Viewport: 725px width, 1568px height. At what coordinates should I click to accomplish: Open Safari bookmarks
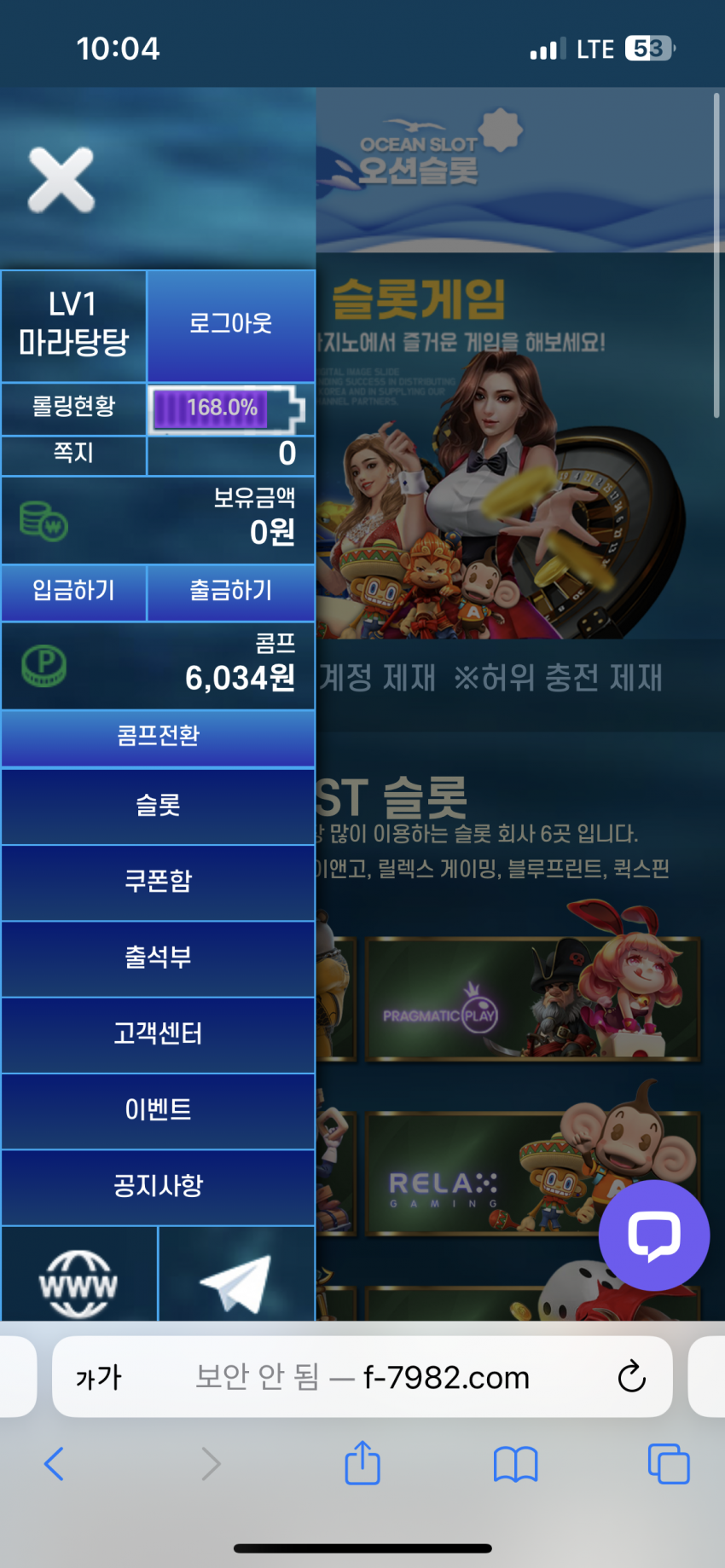[x=515, y=1463]
